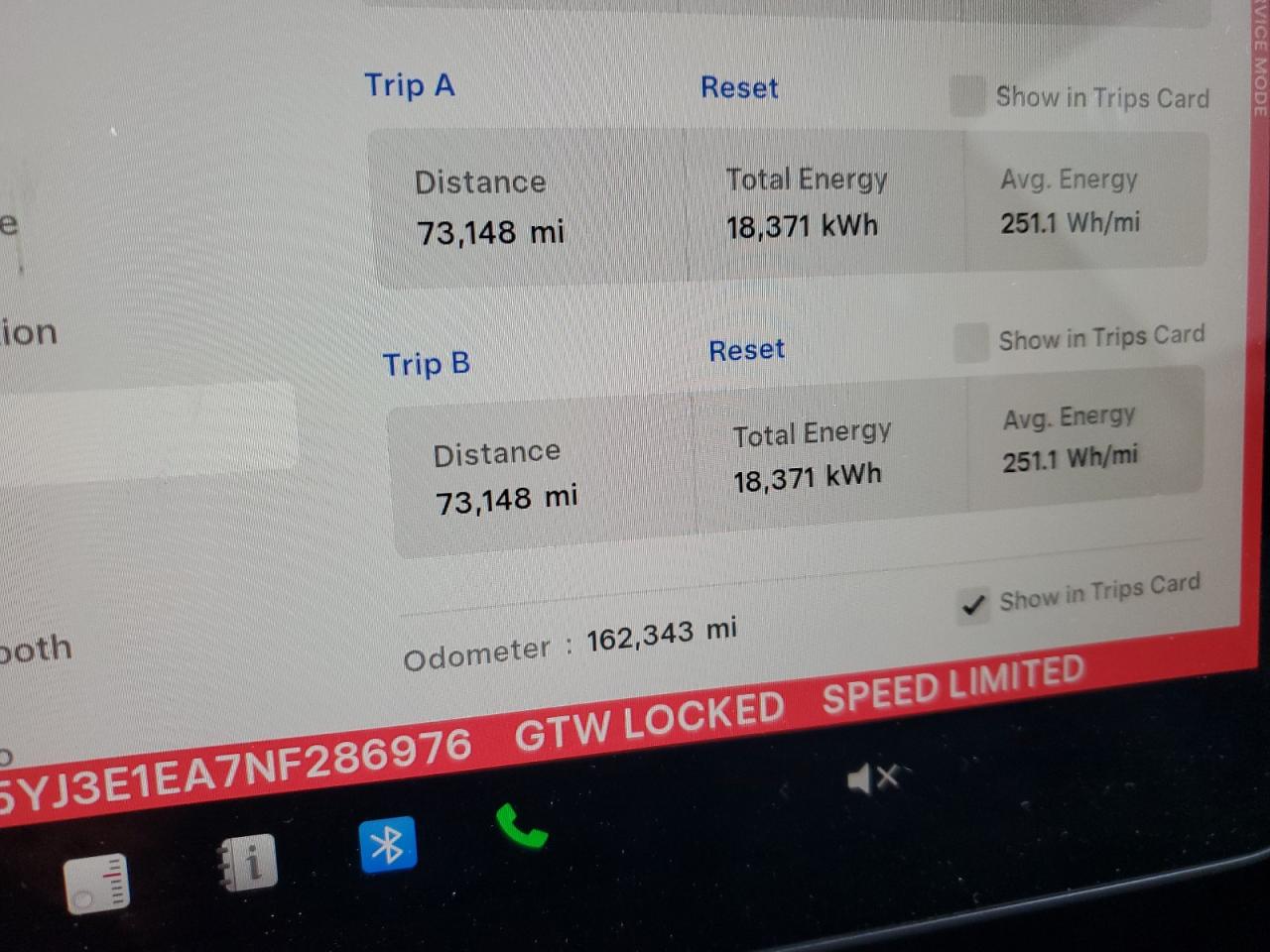Enable Show in Trips Card for Trip B
Screen dimensions: 1270x952
[970, 341]
